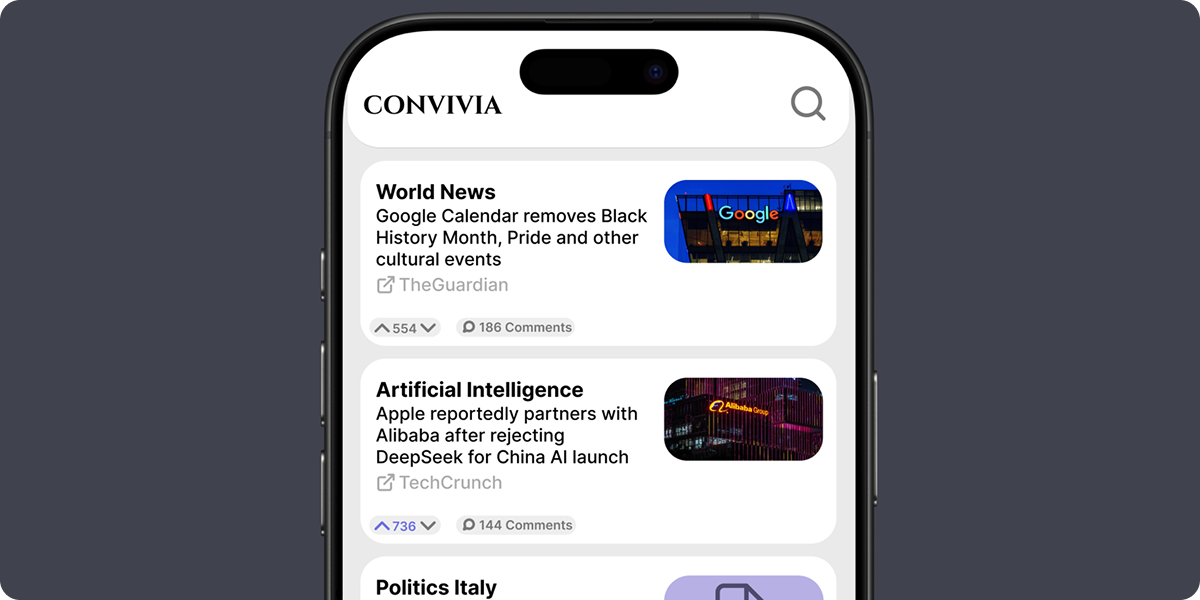Show the 144 Comments on the AI post
Image resolution: width=1200 pixels, height=600 pixels.
point(516,526)
